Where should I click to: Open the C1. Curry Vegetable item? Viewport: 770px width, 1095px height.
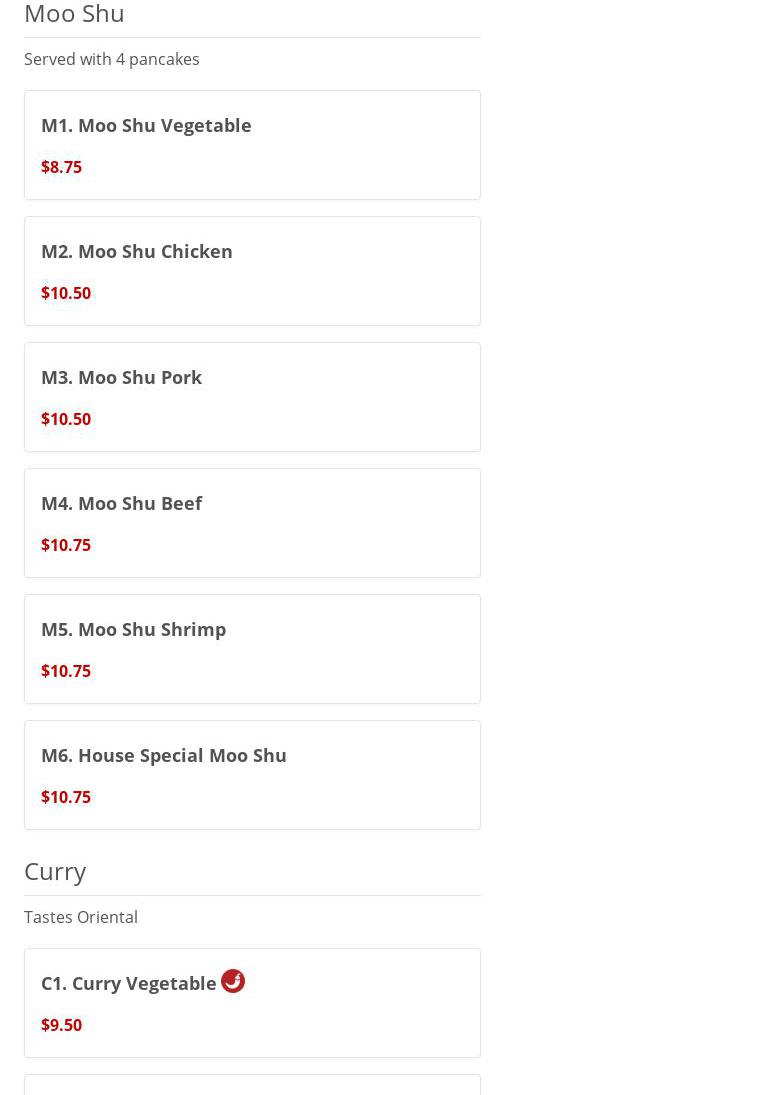[x=251, y=1003]
